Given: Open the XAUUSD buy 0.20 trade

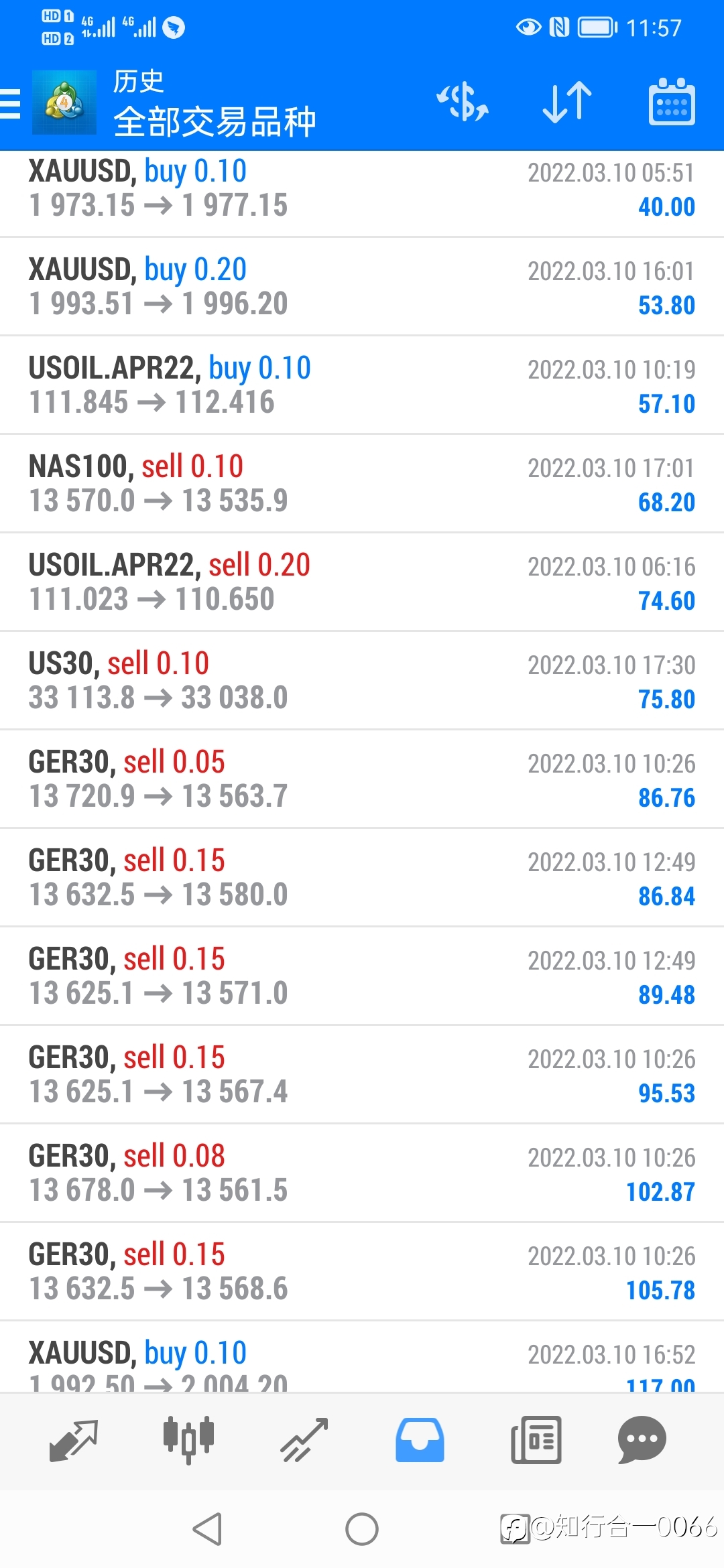Looking at the screenshot, I should (x=362, y=287).
